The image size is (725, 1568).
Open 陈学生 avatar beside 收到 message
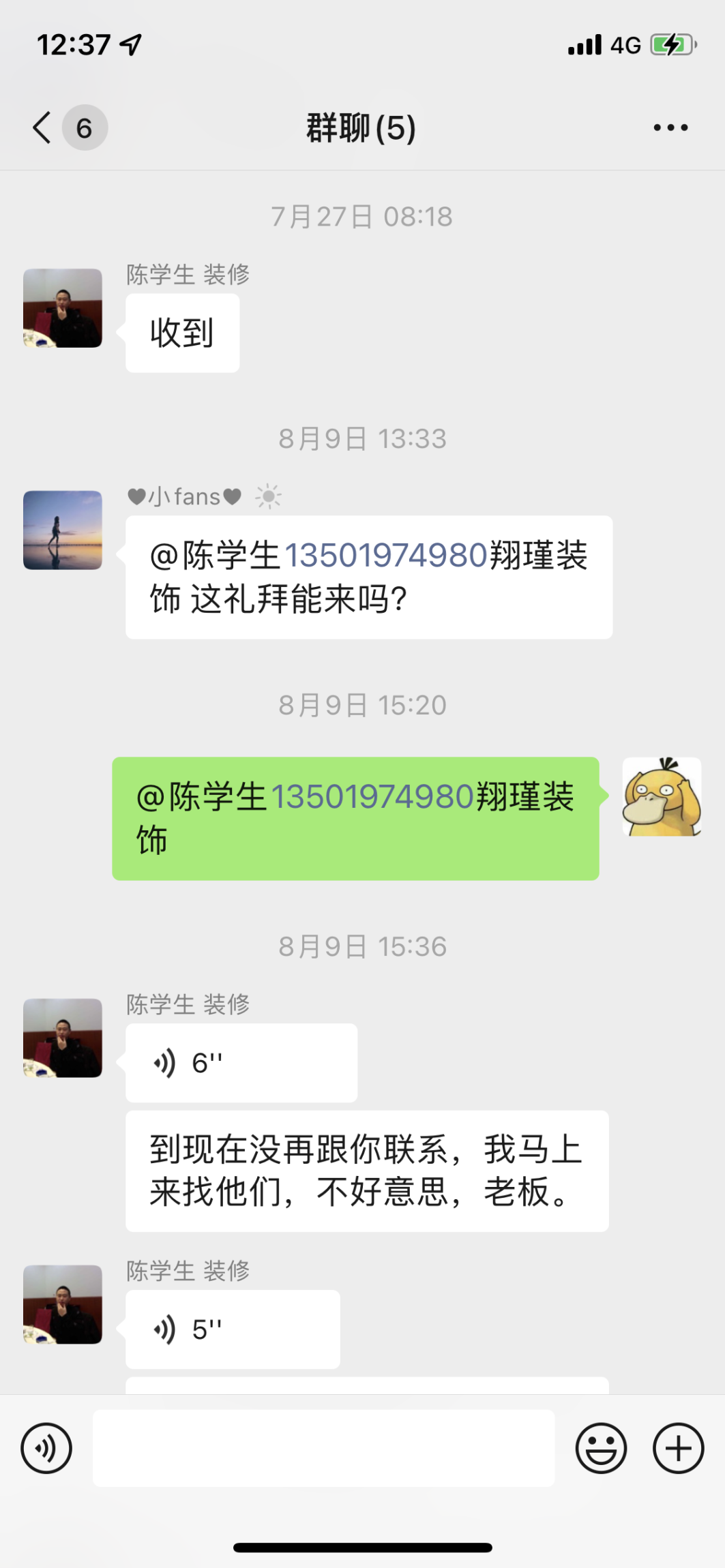coord(63,307)
